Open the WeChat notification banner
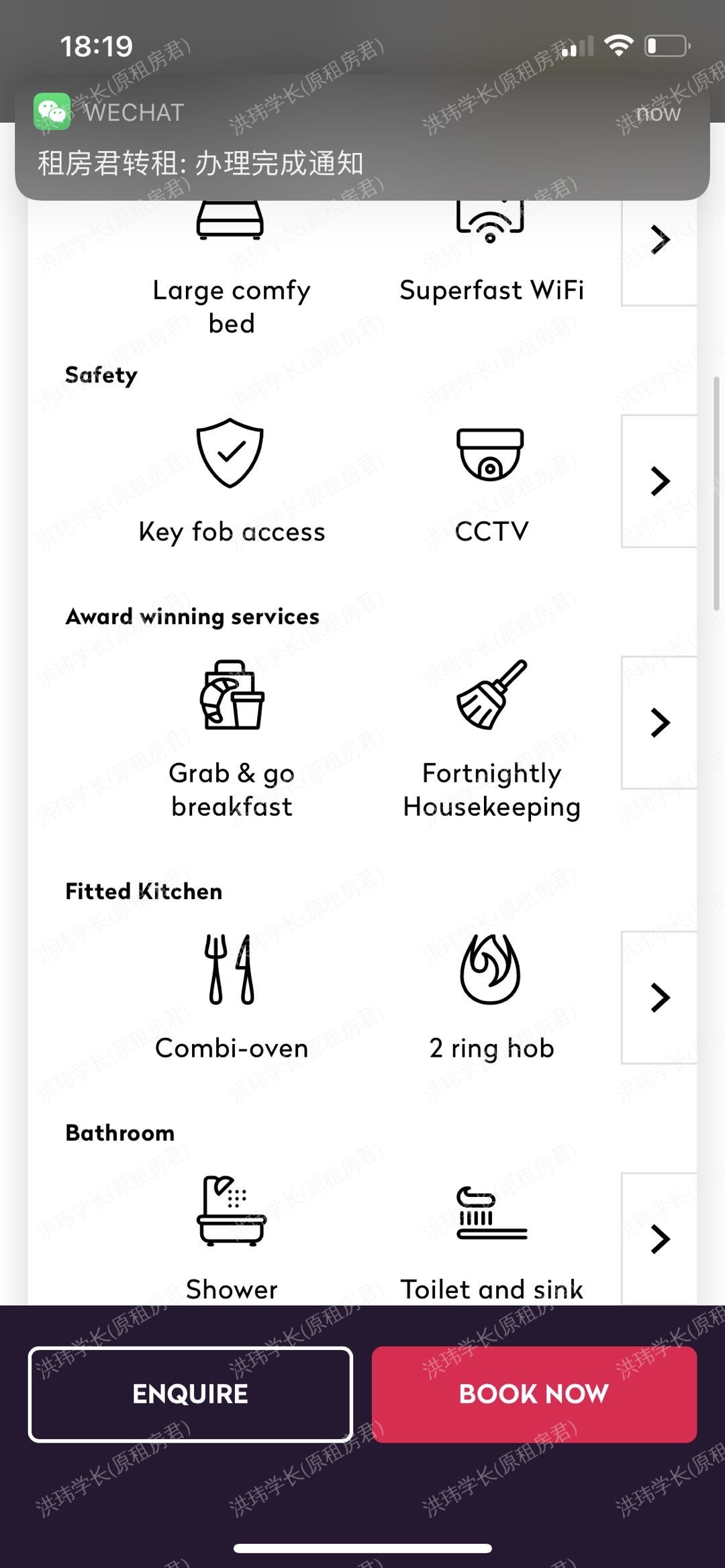The width and height of the screenshot is (725, 1568). 362,138
